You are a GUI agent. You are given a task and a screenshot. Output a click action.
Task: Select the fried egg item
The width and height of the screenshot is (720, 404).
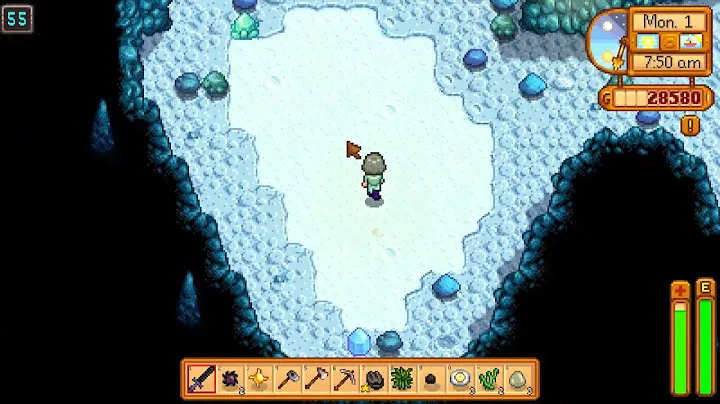[x=460, y=379]
